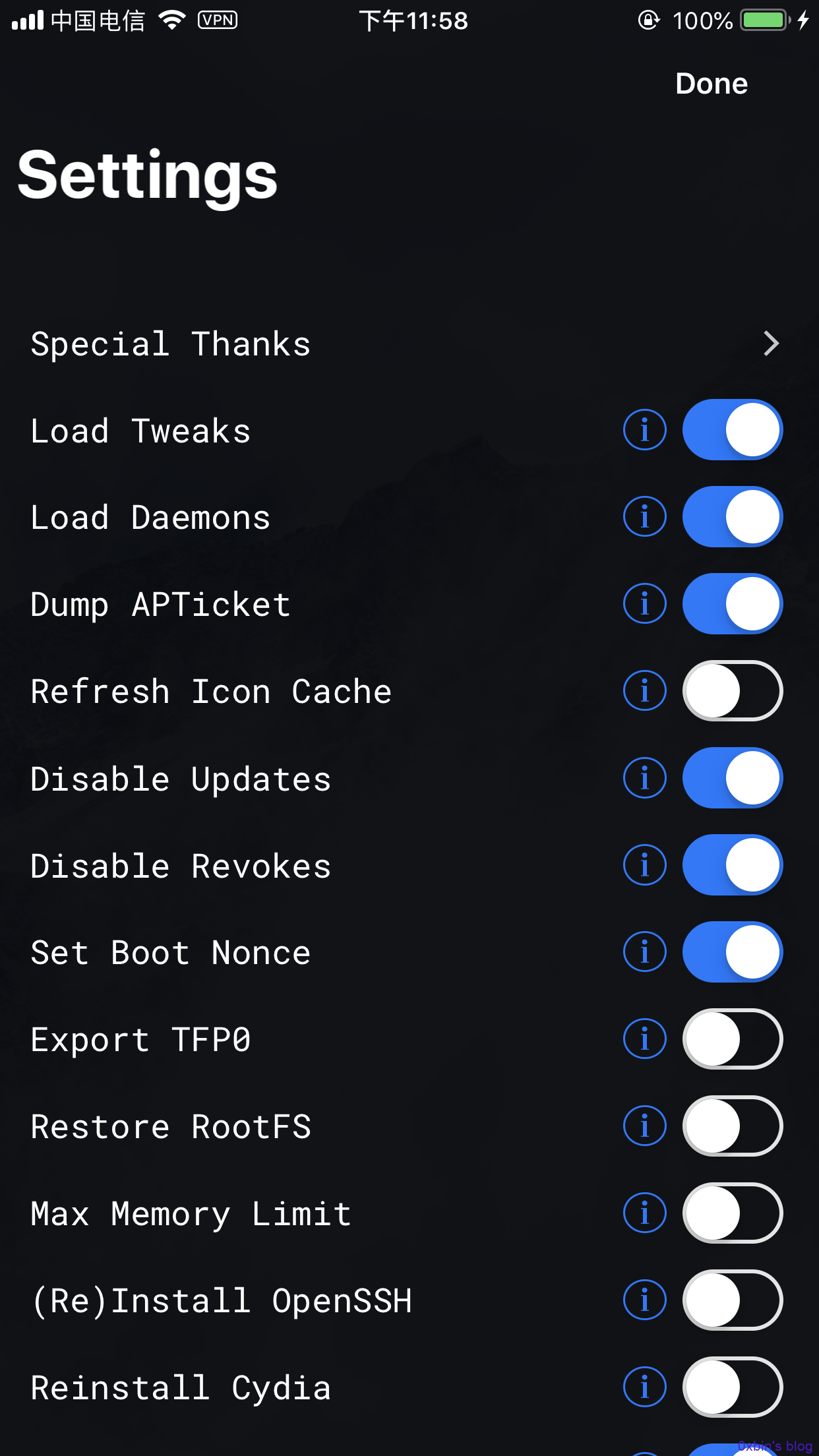This screenshot has height=1456, width=819.
Task: Tap Done to close Settings
Action: point(712,84)
